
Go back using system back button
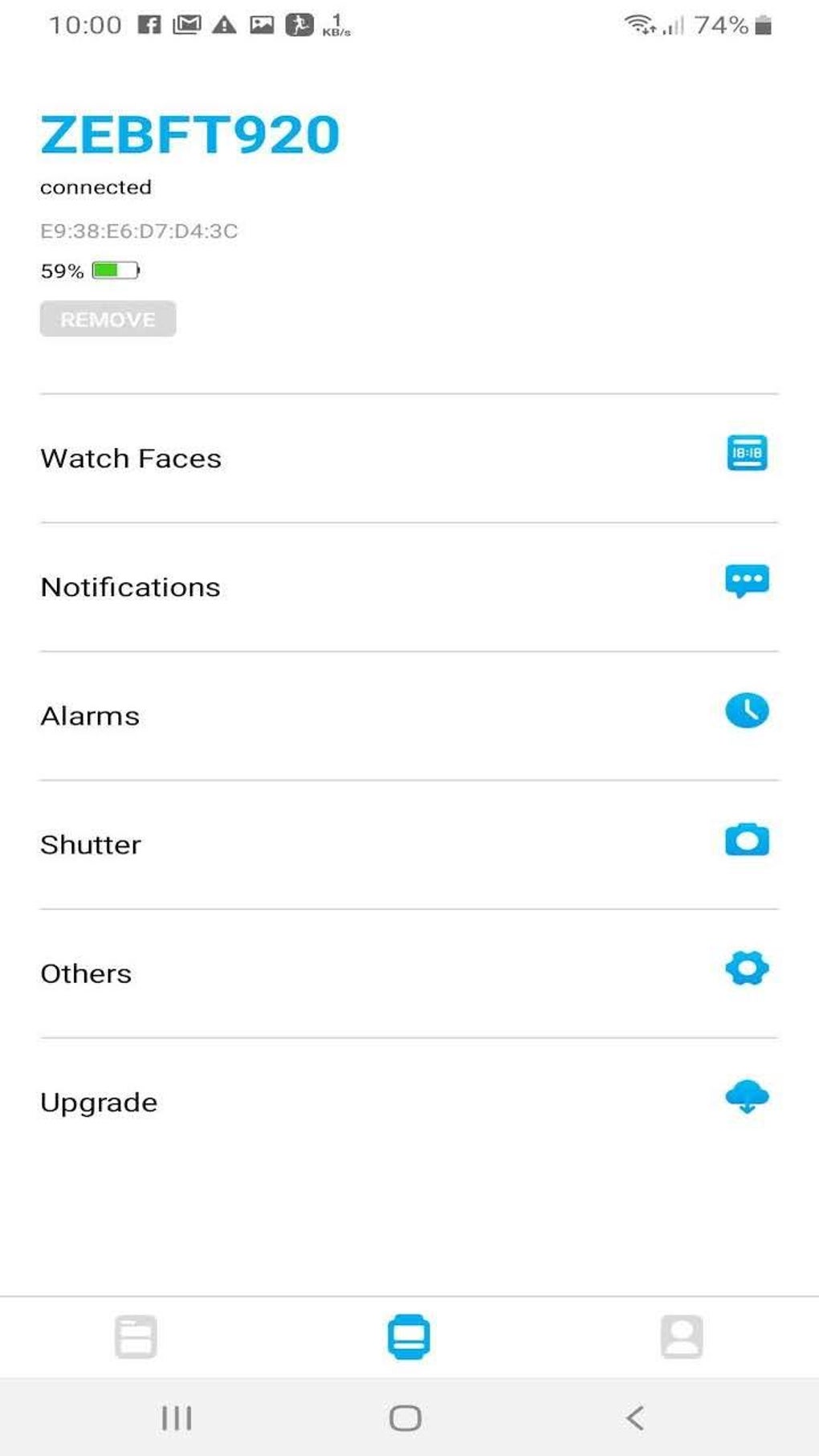[635, 1417]
